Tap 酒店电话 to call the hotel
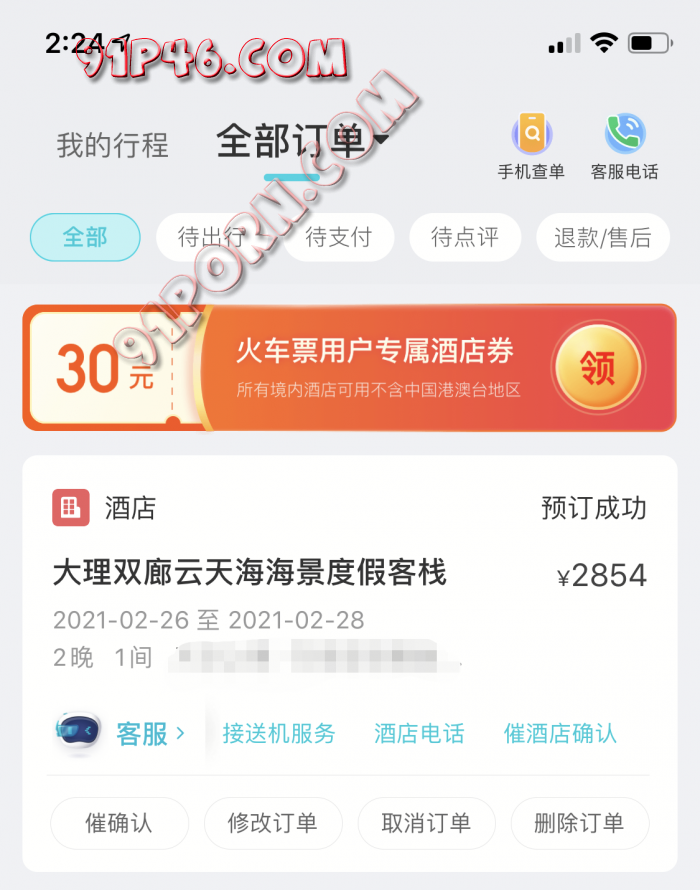Screen dimensions: 700x890 (419, 734)
